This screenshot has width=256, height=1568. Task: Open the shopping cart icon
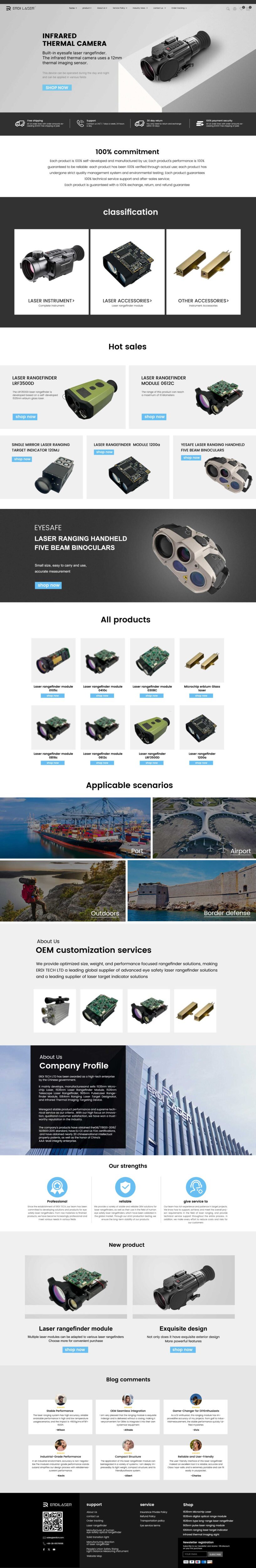(x=248, y=8)
